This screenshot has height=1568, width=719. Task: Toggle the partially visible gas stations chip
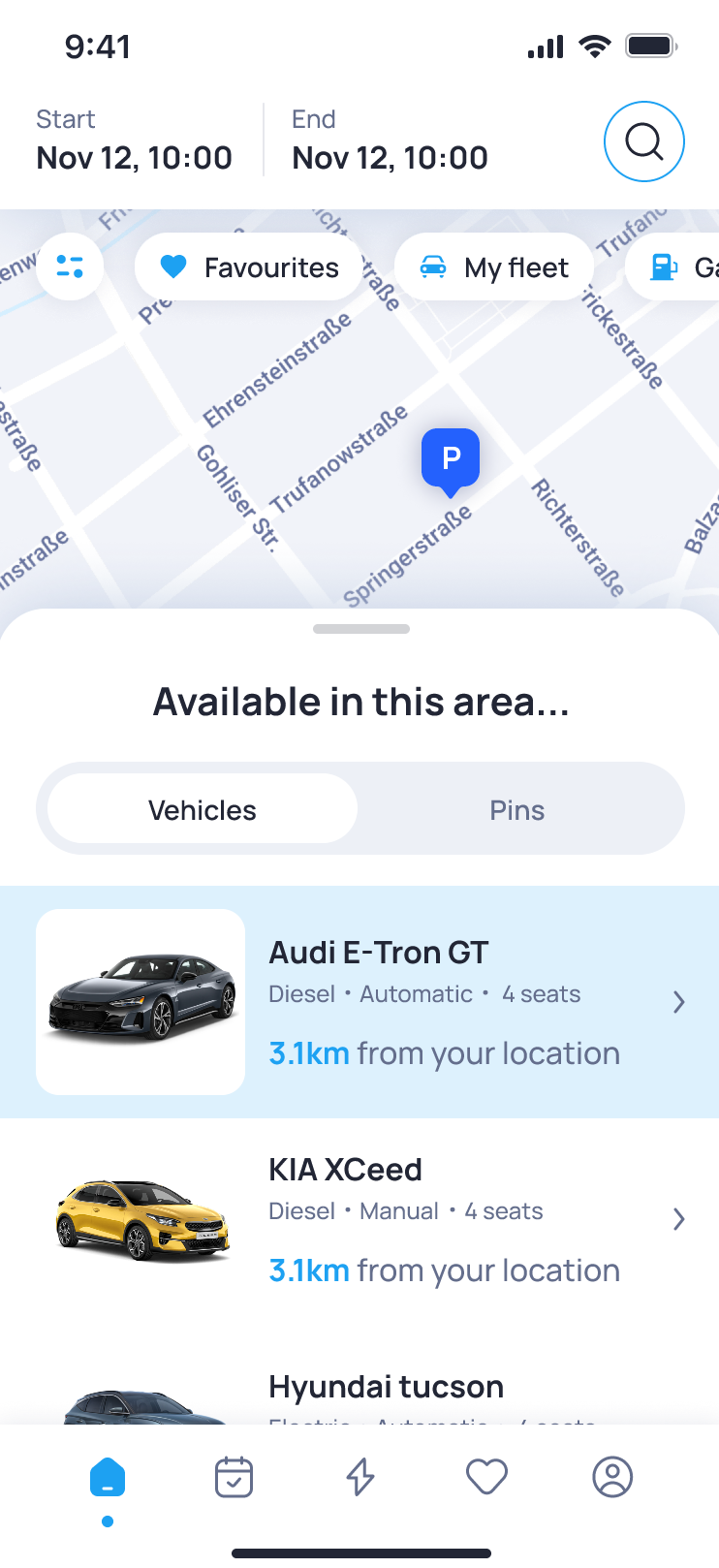click(688, 267)
